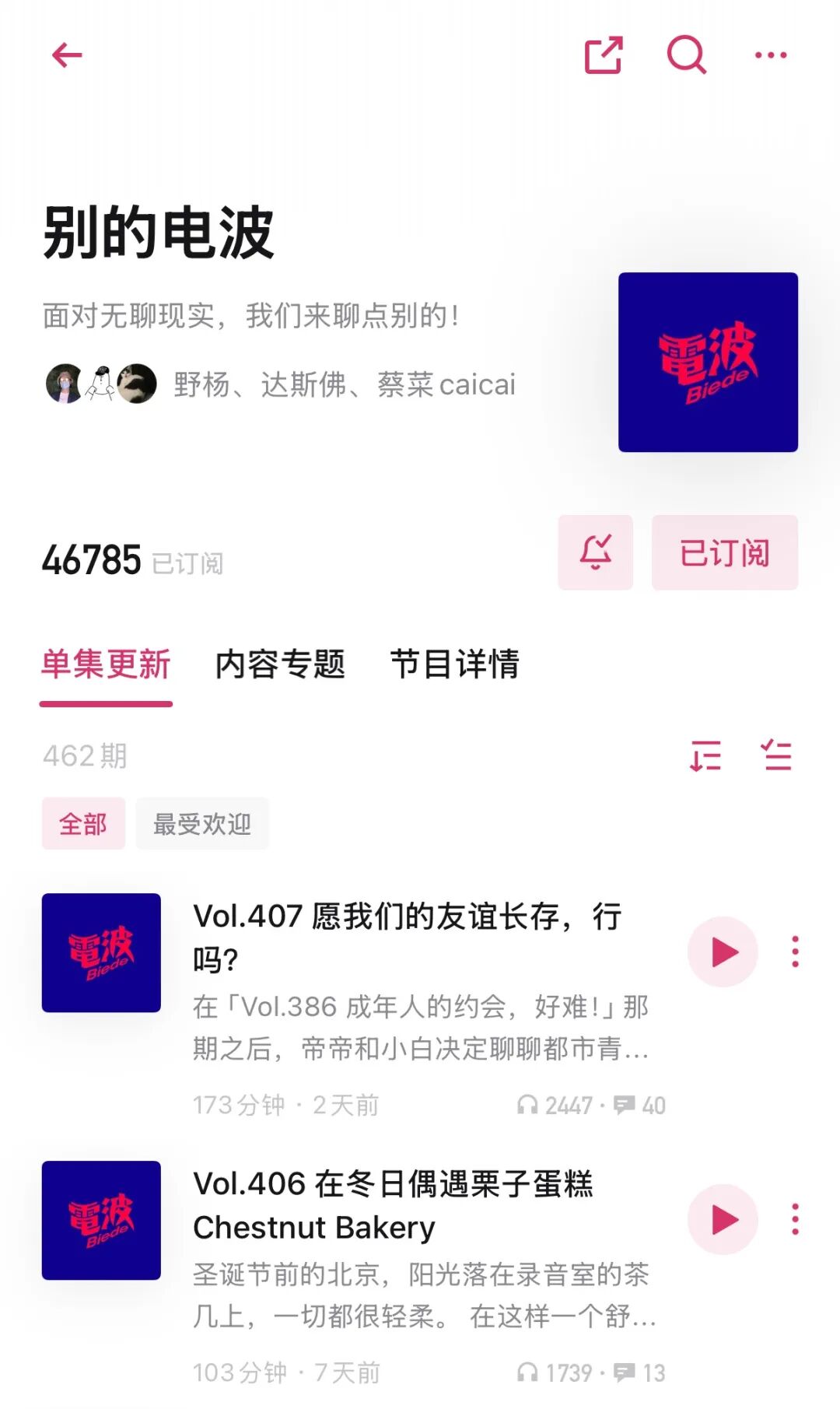The image size is (840, 1409).
Task: Open the share panel for this podcast
Action: [603, 54]
